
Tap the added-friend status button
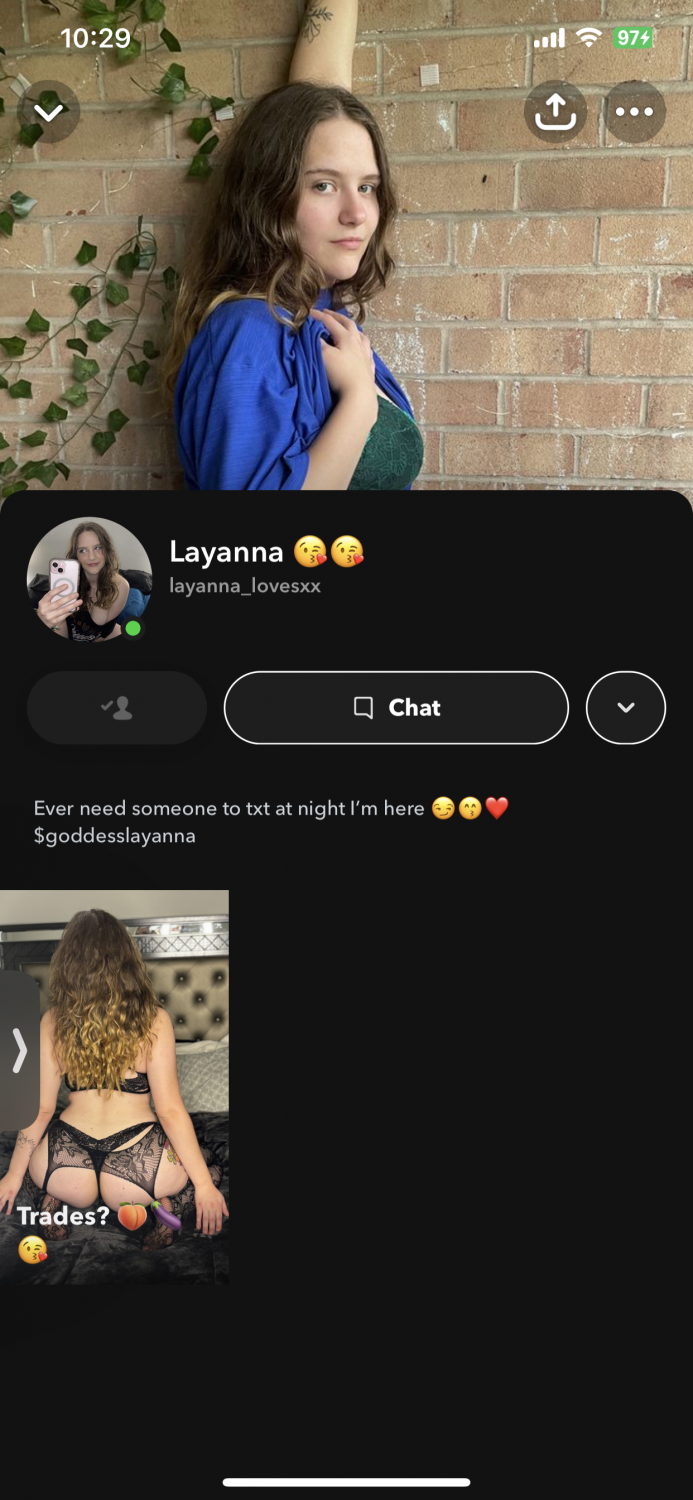click(x=117, y=708)
